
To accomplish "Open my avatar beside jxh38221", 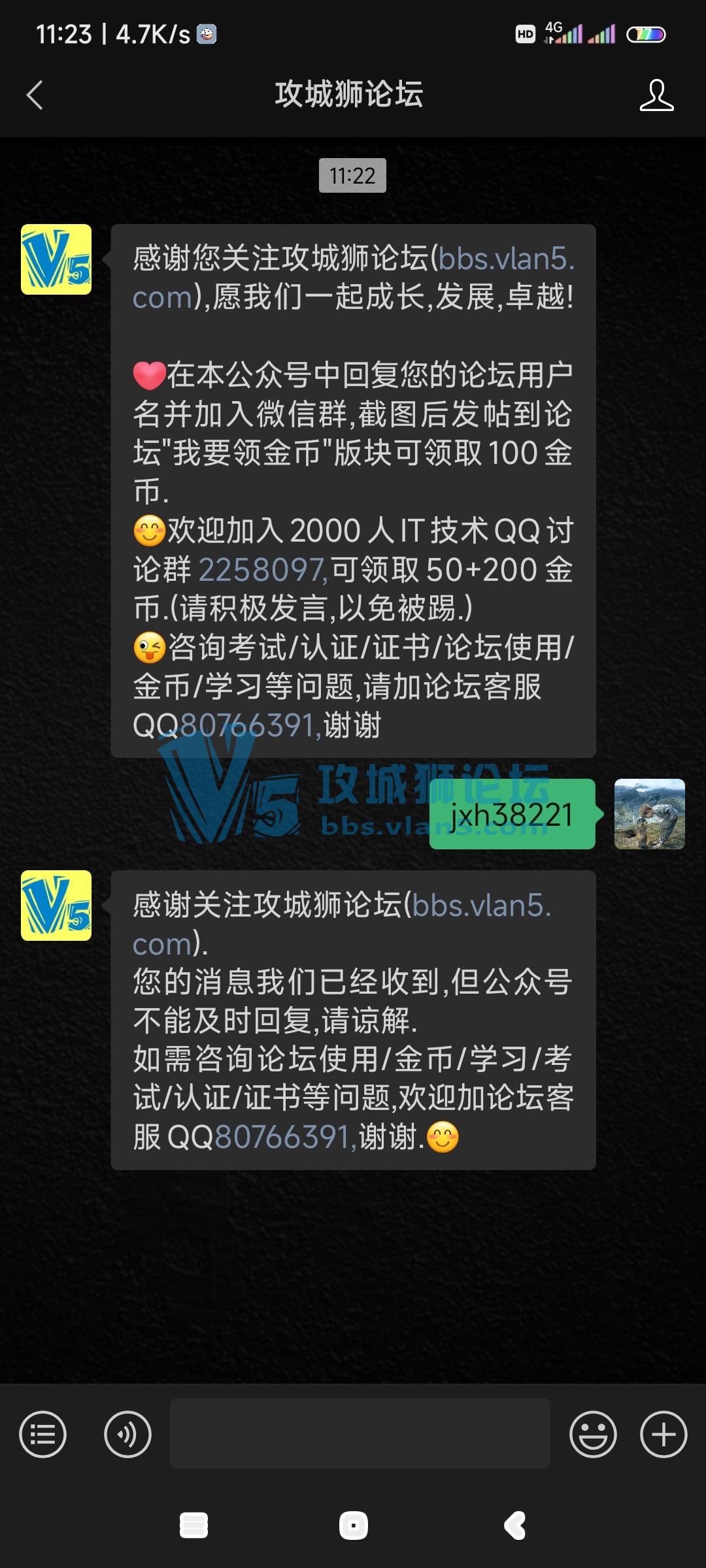I will coord(649,814).
